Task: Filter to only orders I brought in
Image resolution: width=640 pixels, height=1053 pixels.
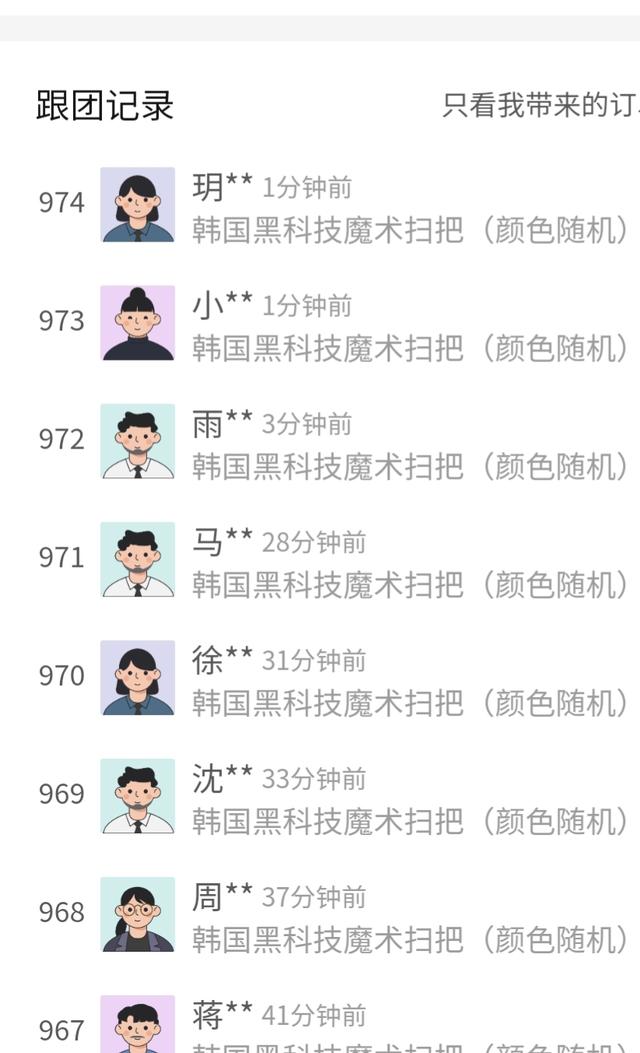Action: [x=539, y=105]
